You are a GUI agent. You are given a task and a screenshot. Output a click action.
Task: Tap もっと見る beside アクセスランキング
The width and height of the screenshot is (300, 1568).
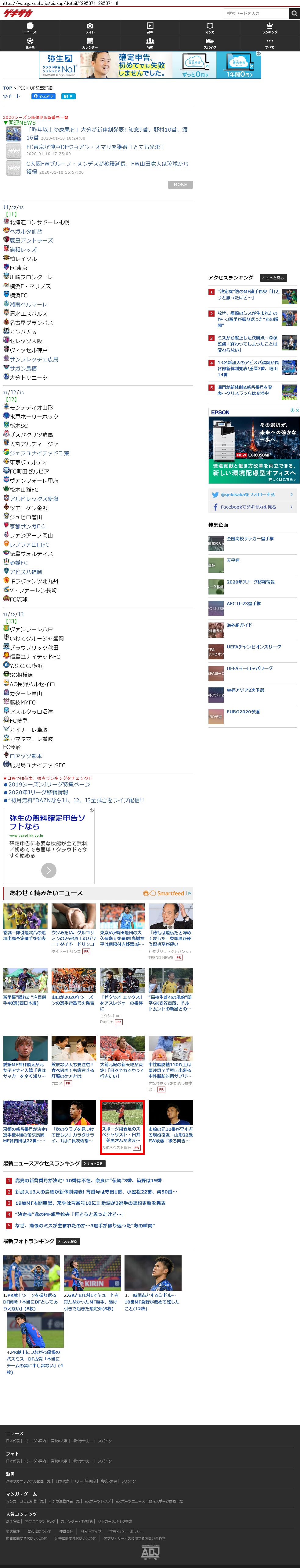(273, 278)
